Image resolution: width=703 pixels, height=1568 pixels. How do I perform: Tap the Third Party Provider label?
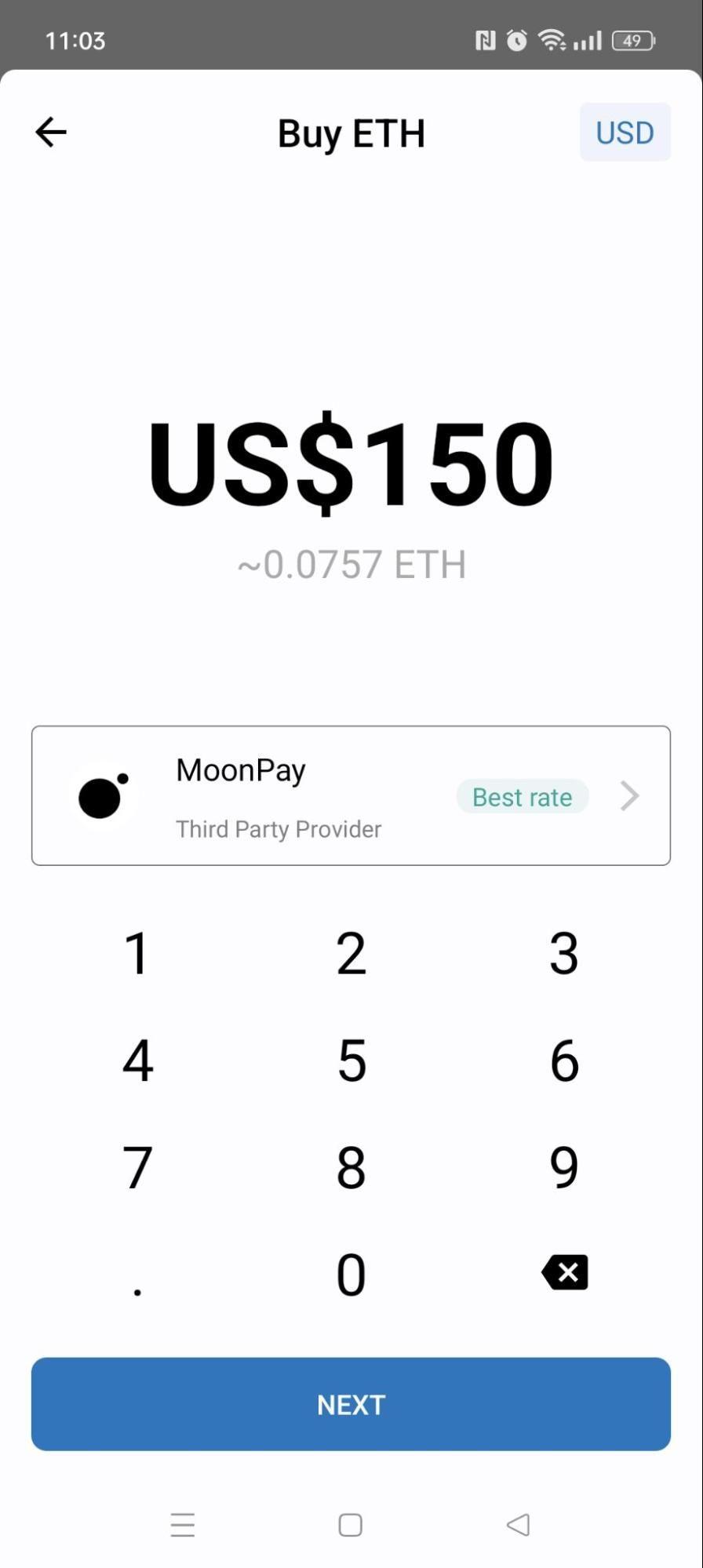click(278, 828)
